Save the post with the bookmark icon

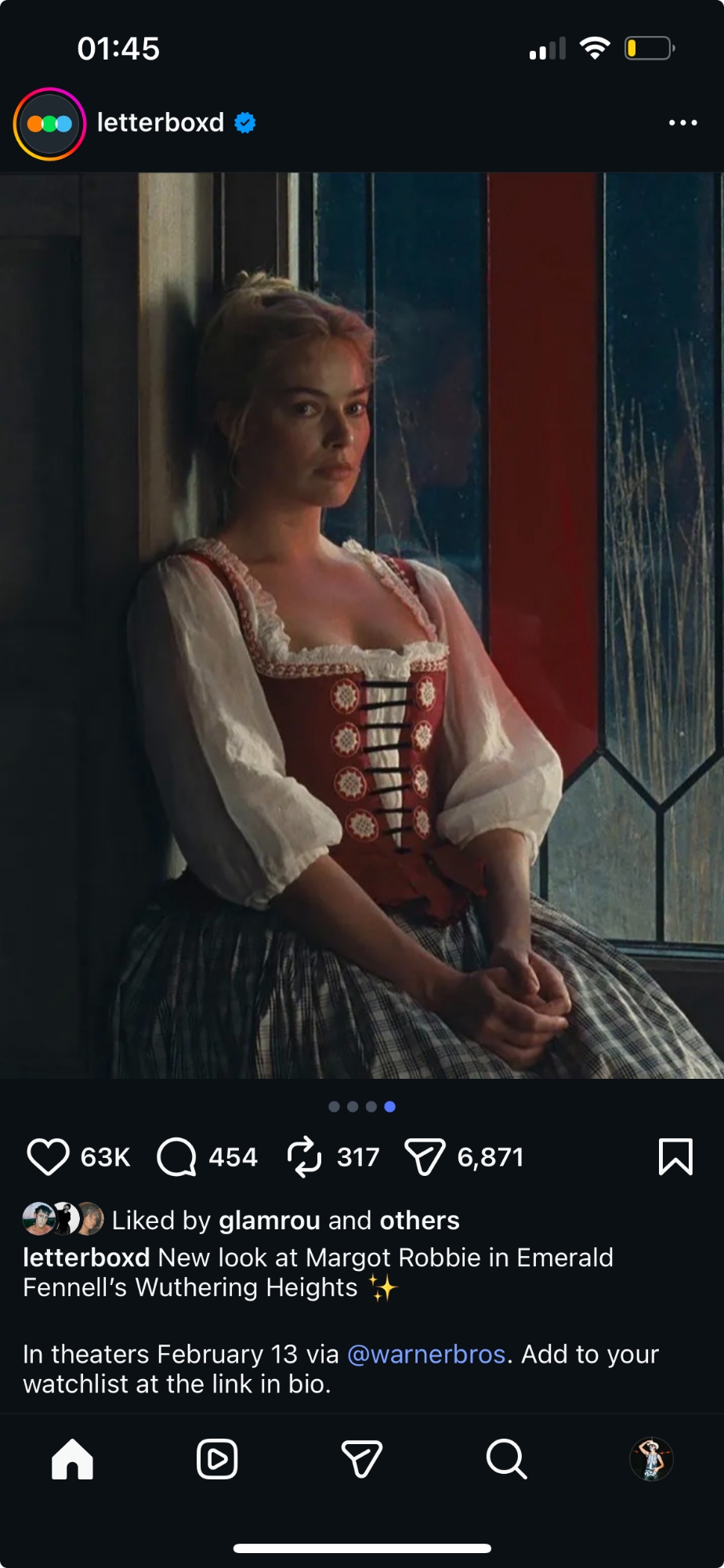point(675,1157)
